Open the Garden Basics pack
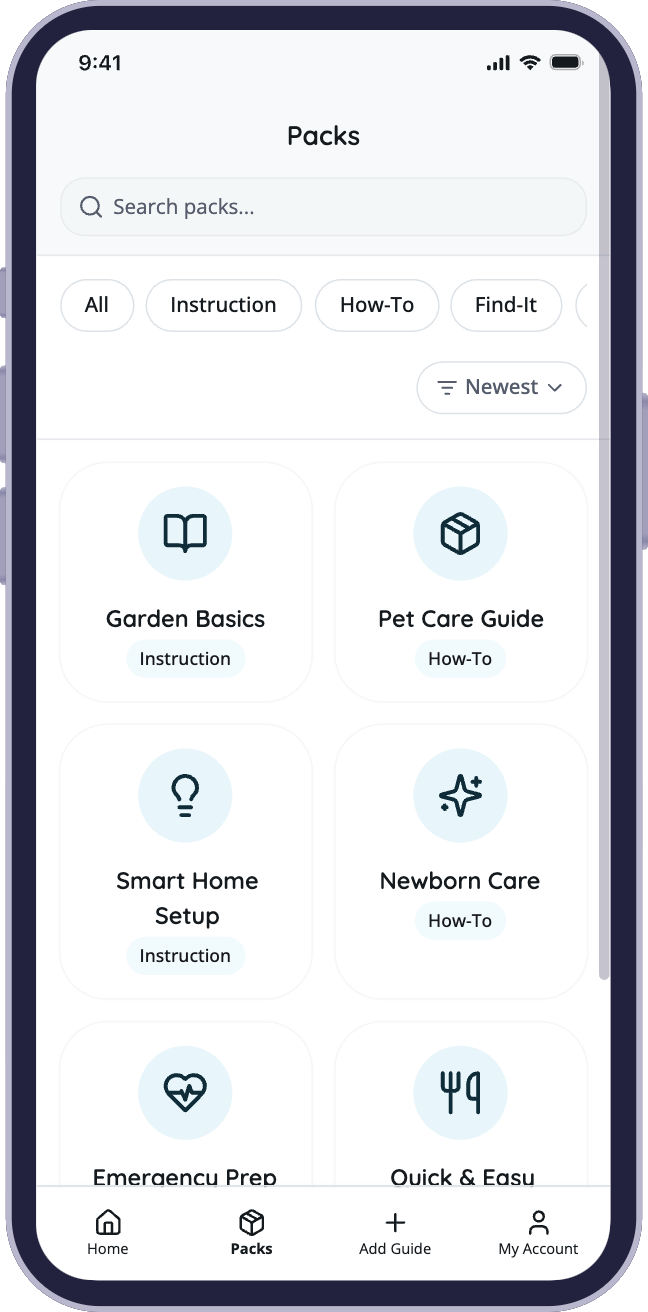648x1312 pixels. tap(186, 581)
